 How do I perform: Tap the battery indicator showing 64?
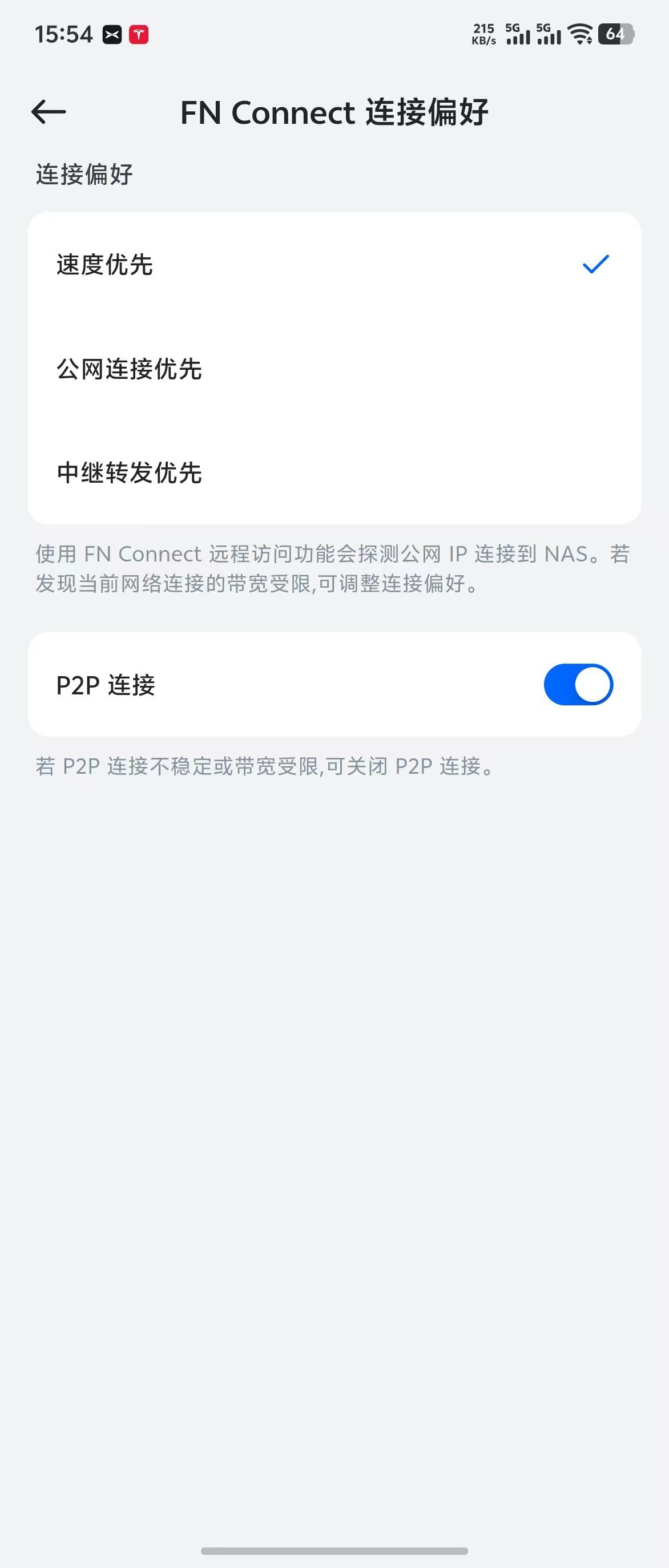pos(615,35)
